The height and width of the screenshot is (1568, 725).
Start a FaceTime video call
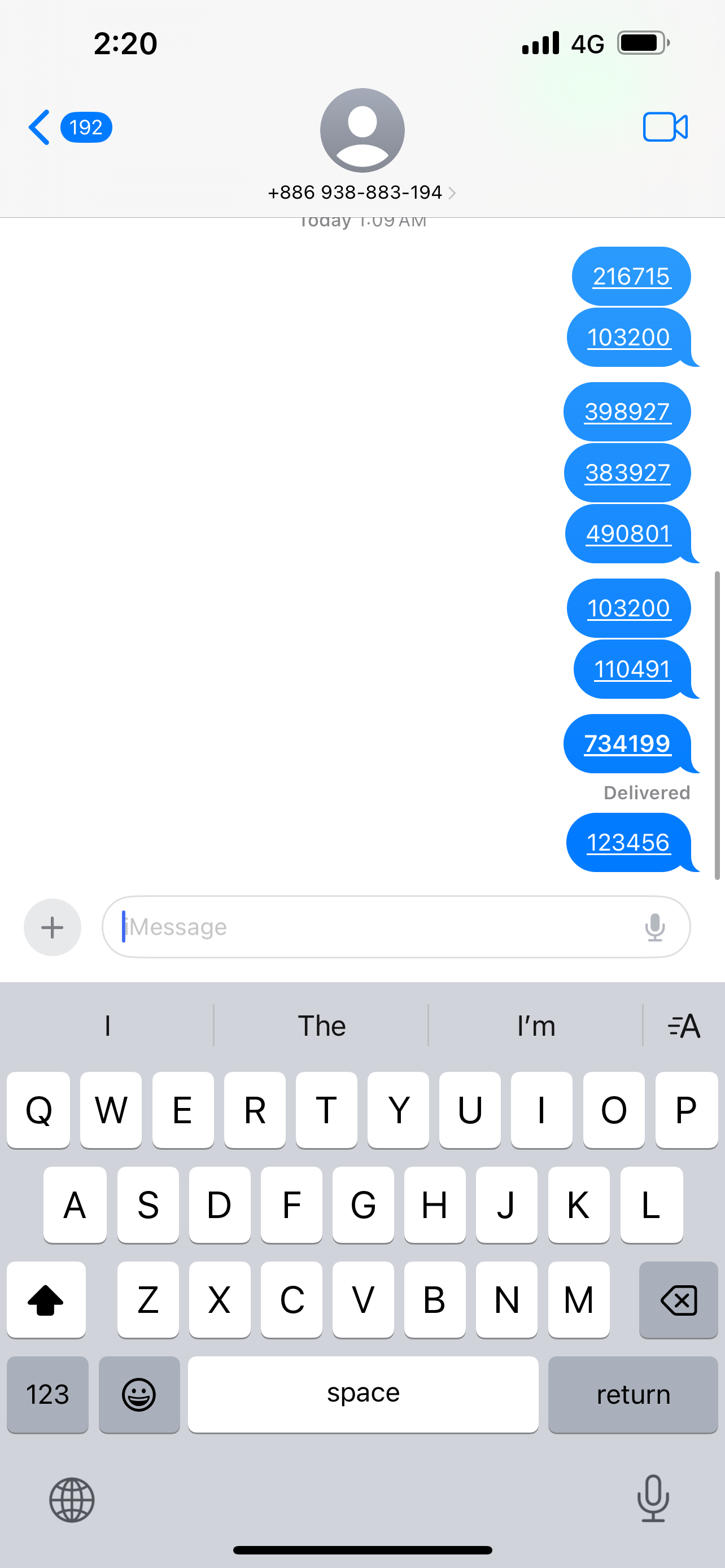[x=665, y=127]
